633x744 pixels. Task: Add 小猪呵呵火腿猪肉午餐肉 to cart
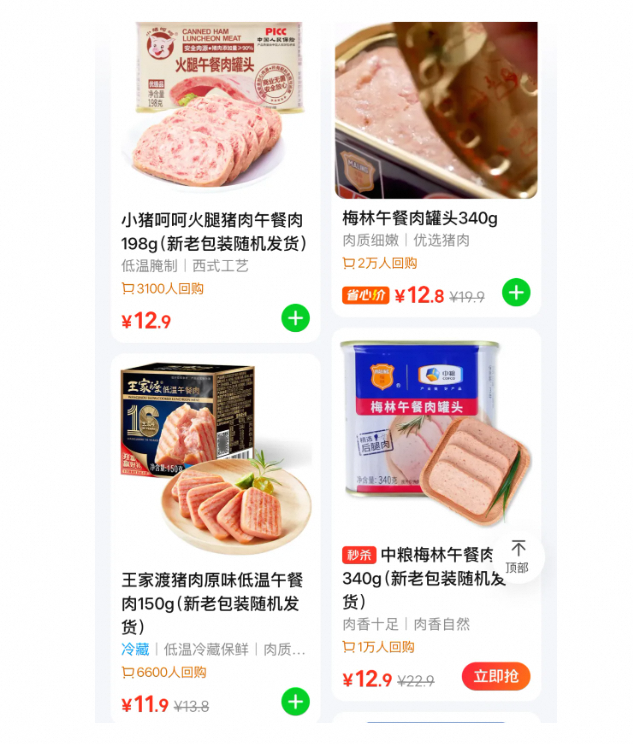295,318
